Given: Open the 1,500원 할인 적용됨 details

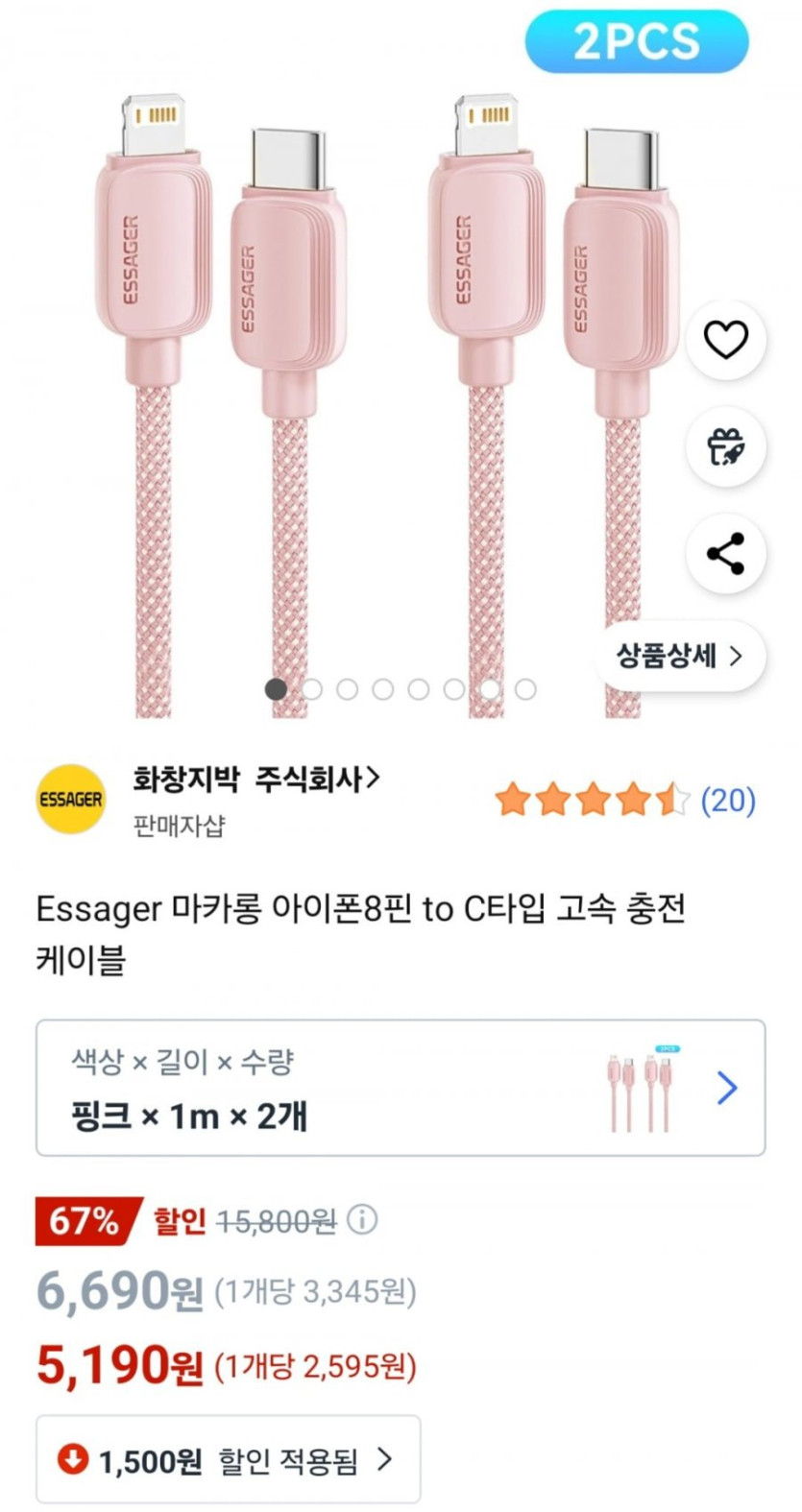Looking at the screenshot, I should coord(229,1460).
